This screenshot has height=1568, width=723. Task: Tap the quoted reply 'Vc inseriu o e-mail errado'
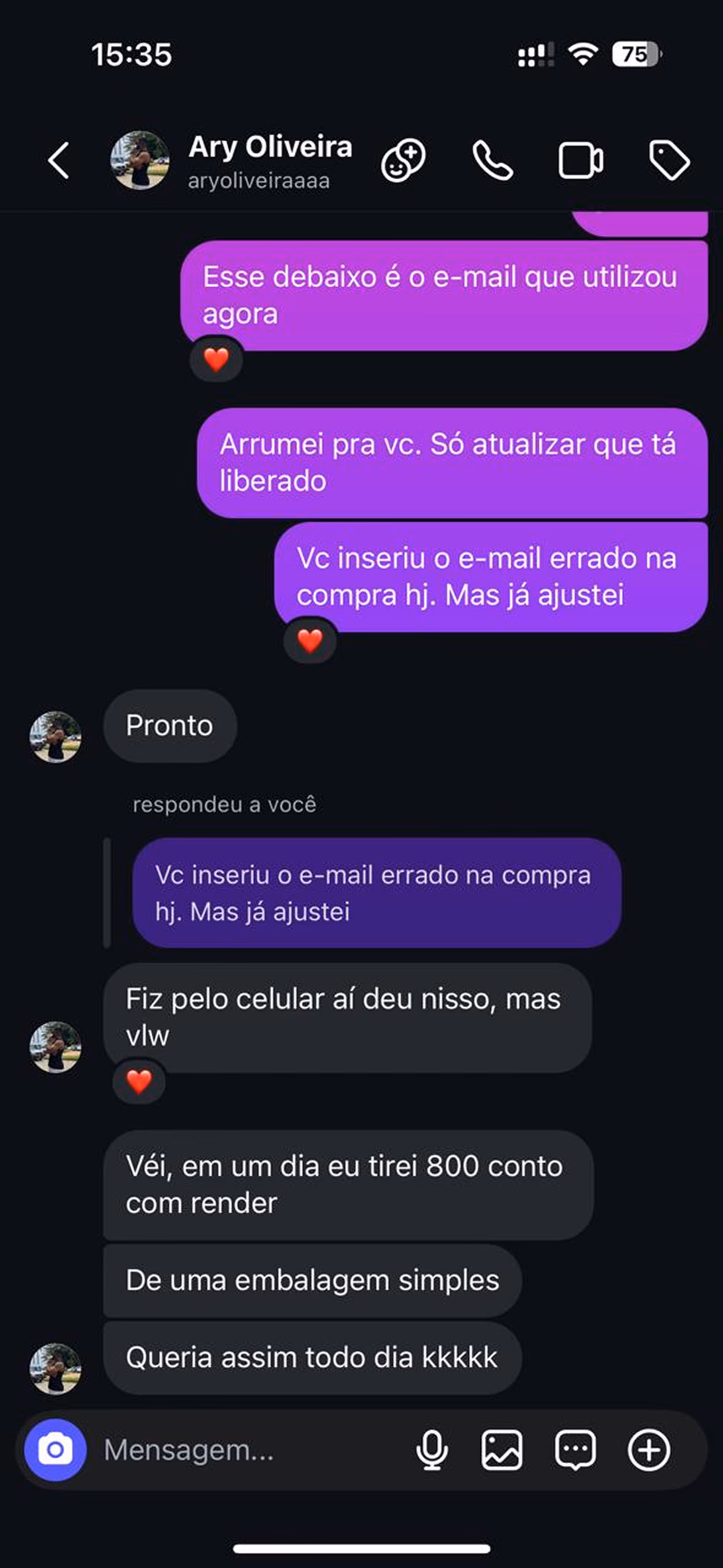tap(375, 893)
